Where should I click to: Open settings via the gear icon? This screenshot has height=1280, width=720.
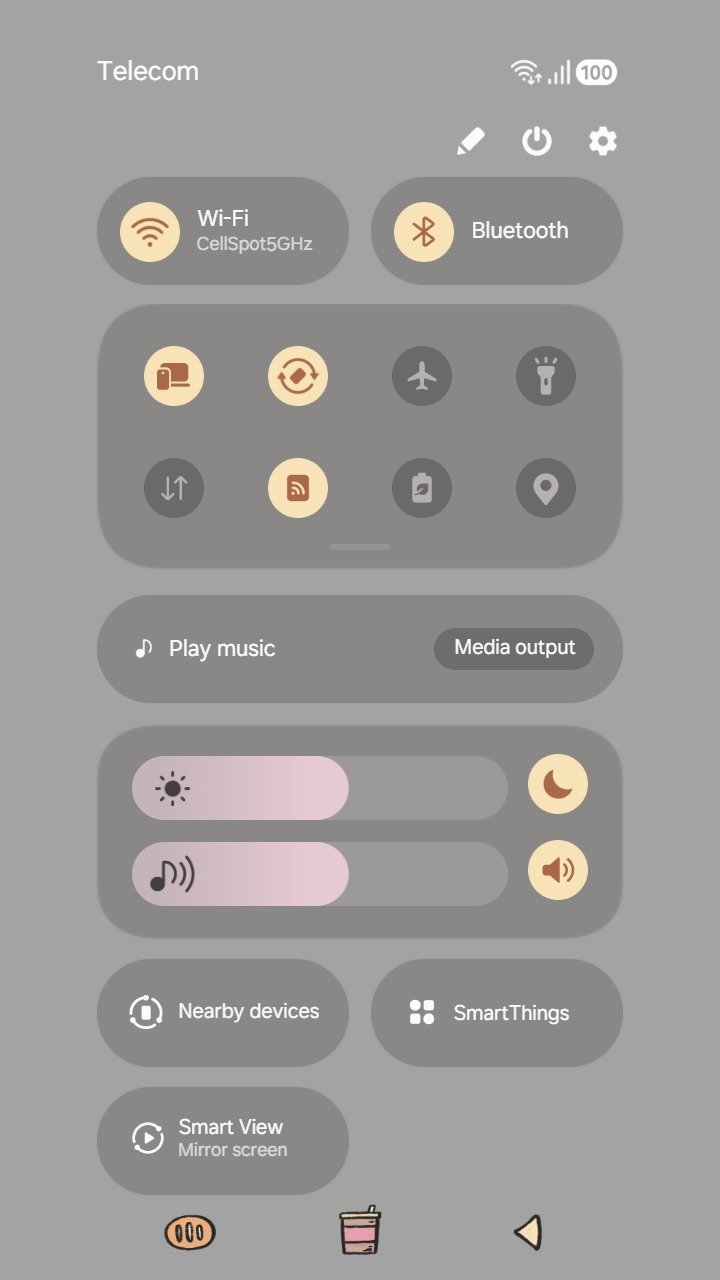pyautogui.click(x=602, y=141)
